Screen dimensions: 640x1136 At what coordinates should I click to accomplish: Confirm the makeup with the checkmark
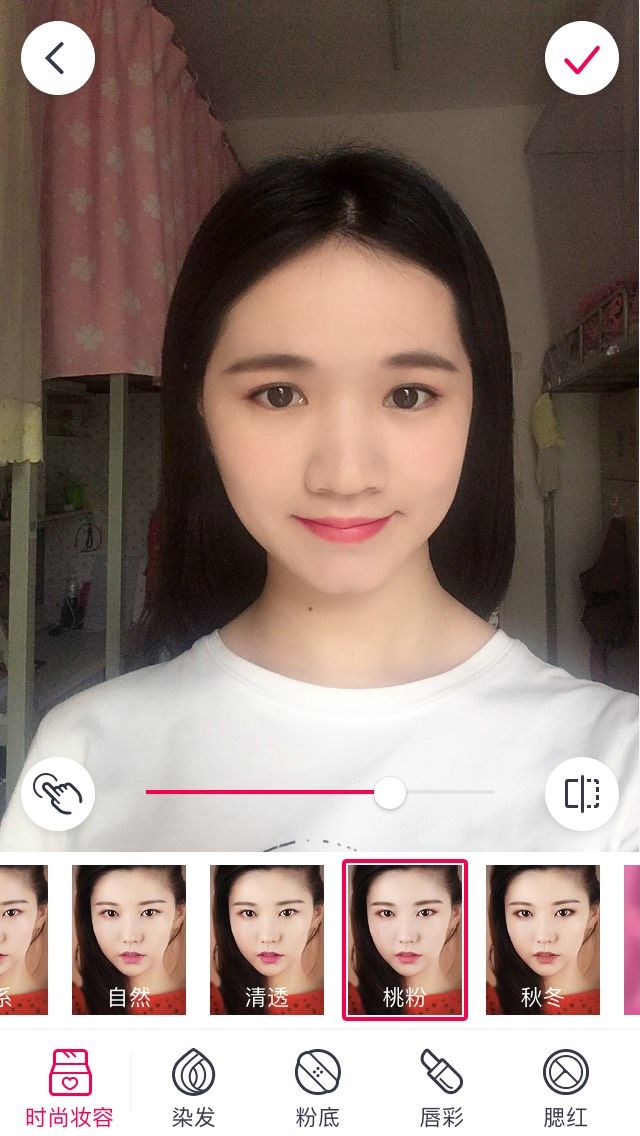point(581,58)
